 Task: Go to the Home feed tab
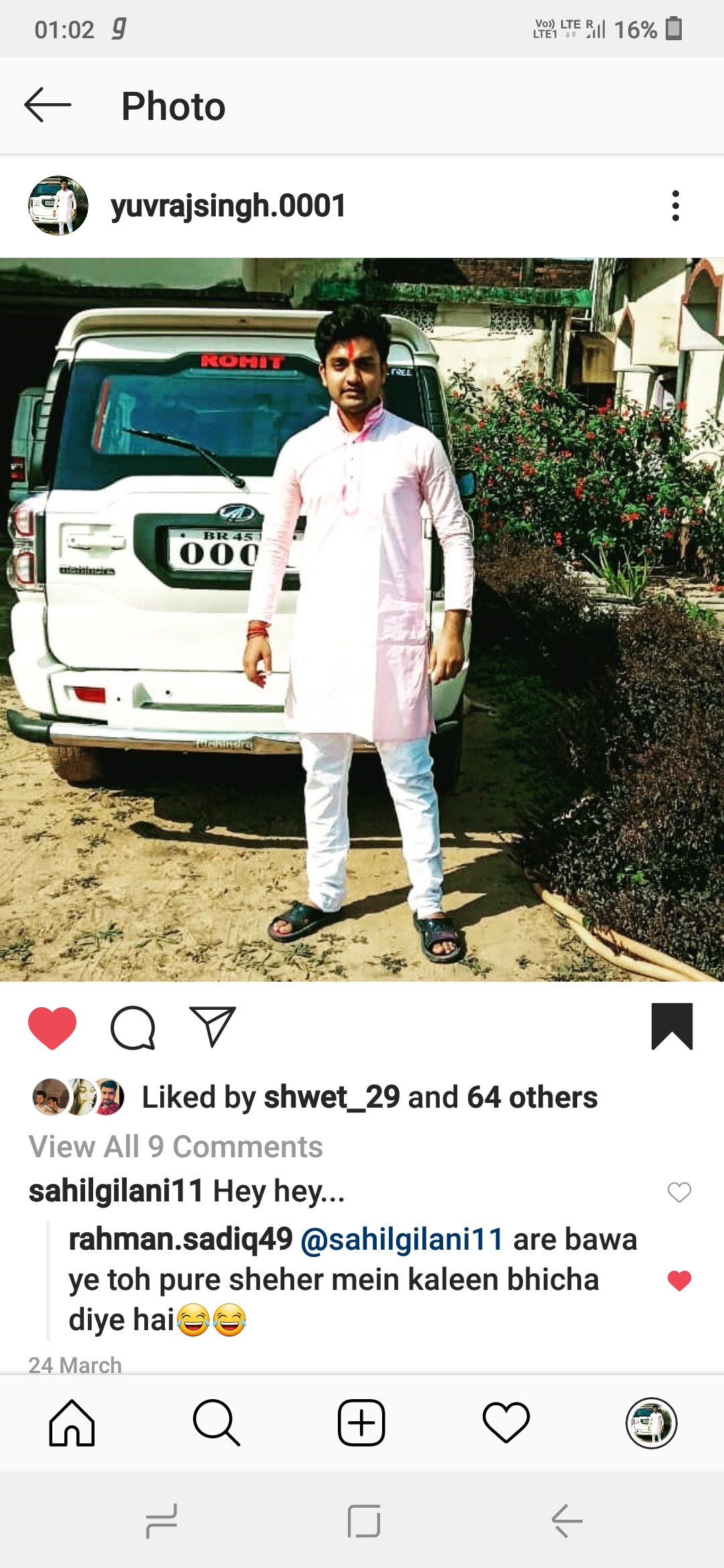click(x=72, y=1423)
